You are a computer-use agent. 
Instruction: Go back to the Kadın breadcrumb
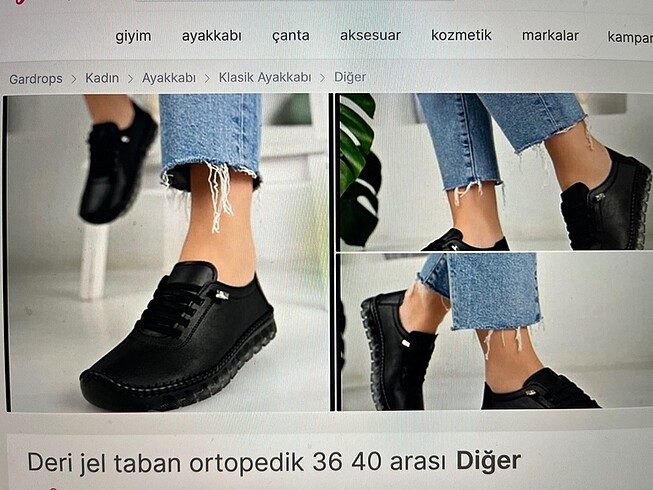pyautogui.click(x=102, y=78)
